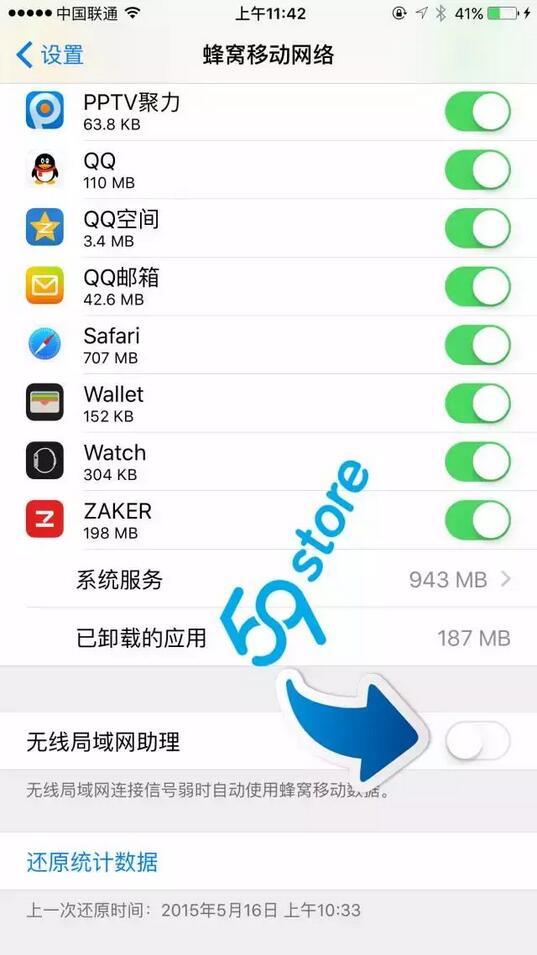Screen dimensions: 537x955
Task: Toggle cellular data for QQ空间
Action: click(477, 228)
